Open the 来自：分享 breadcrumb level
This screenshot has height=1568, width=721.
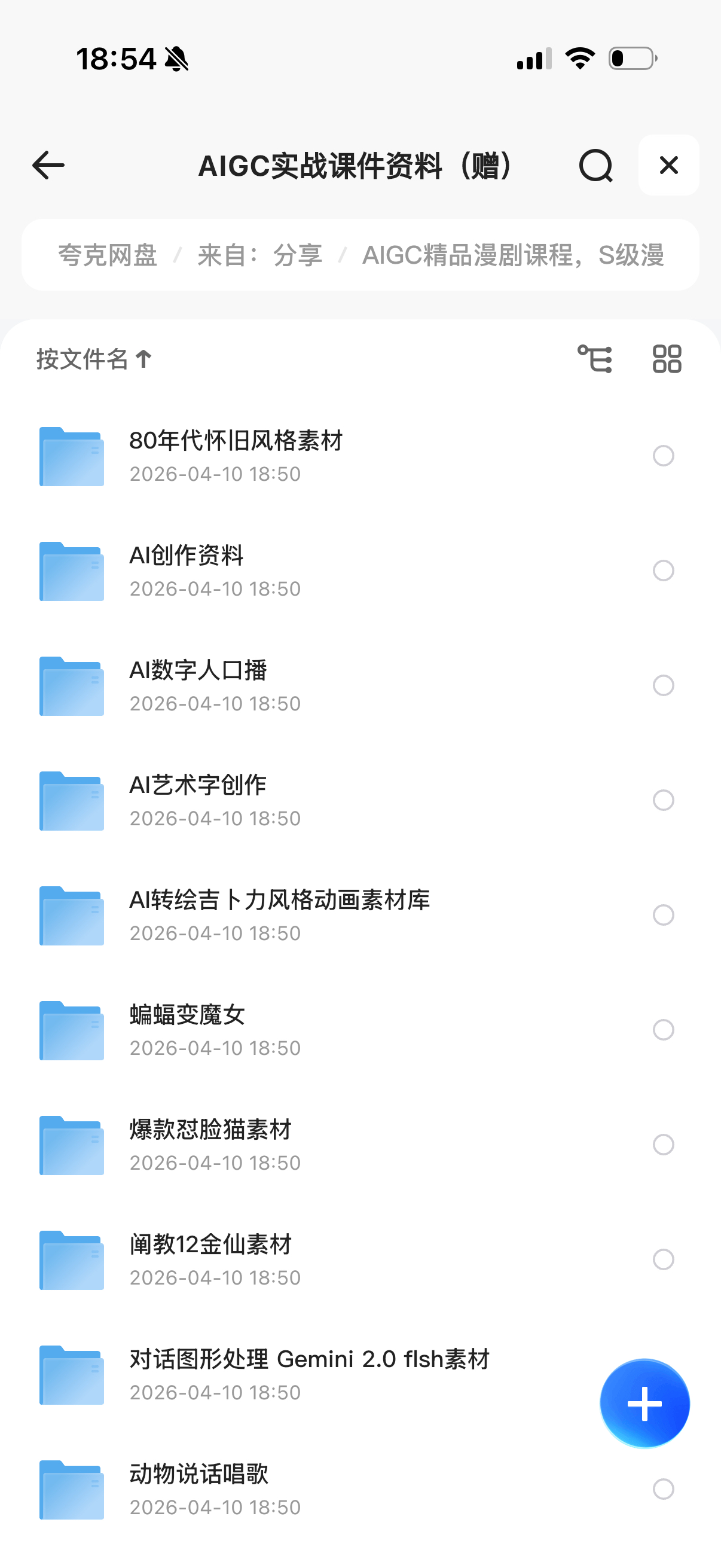[x=260, y=255]
